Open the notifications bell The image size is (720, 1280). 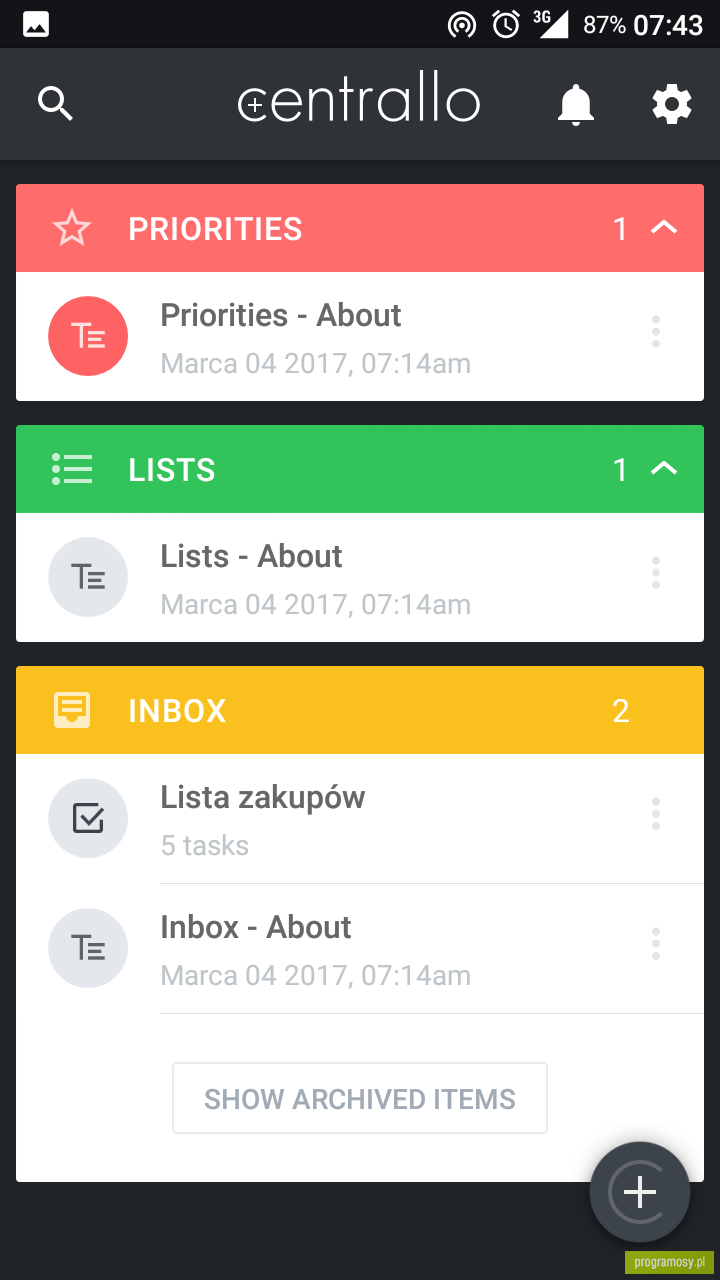point(575,104)
